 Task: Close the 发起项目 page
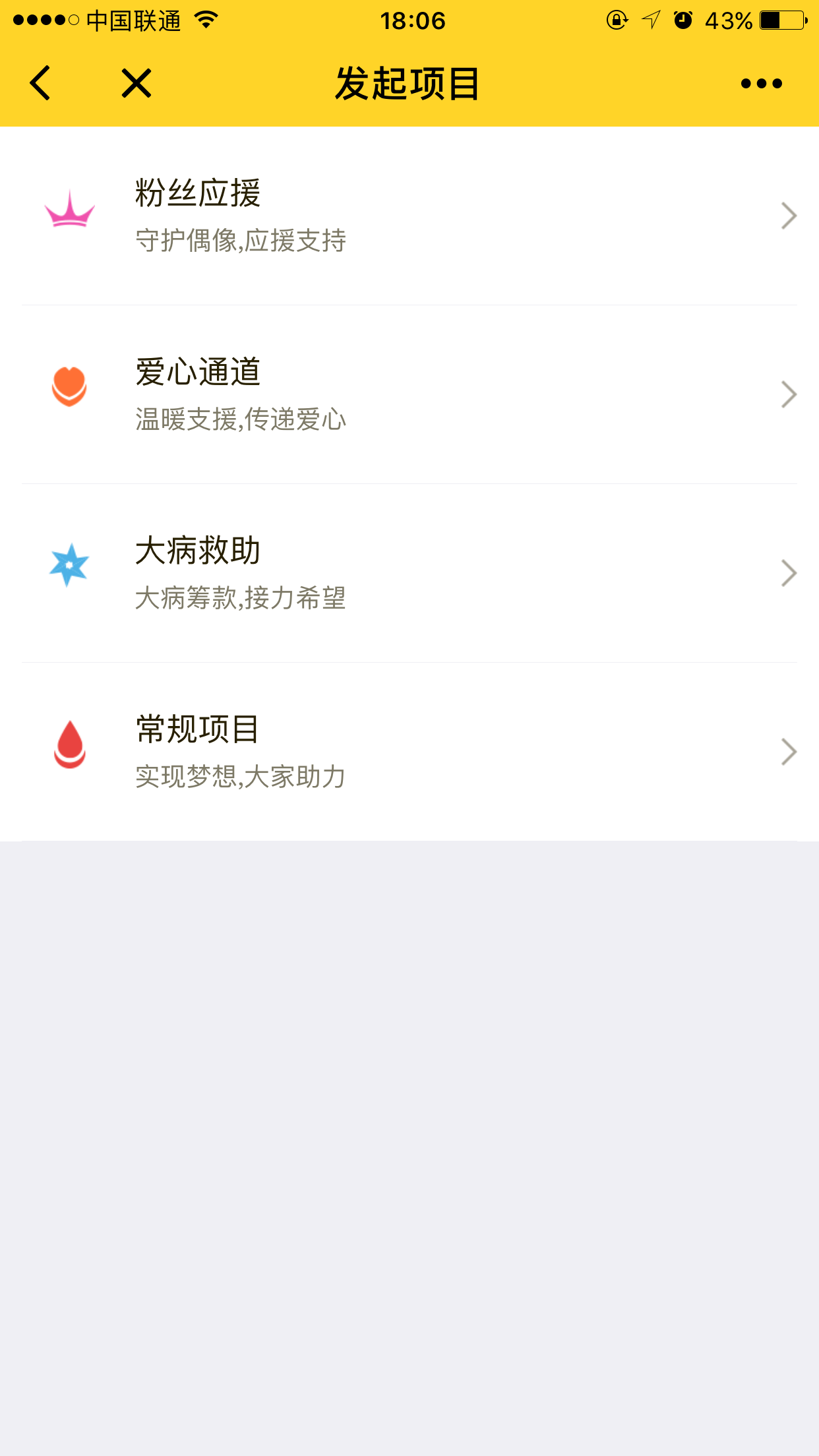[136, 83]
